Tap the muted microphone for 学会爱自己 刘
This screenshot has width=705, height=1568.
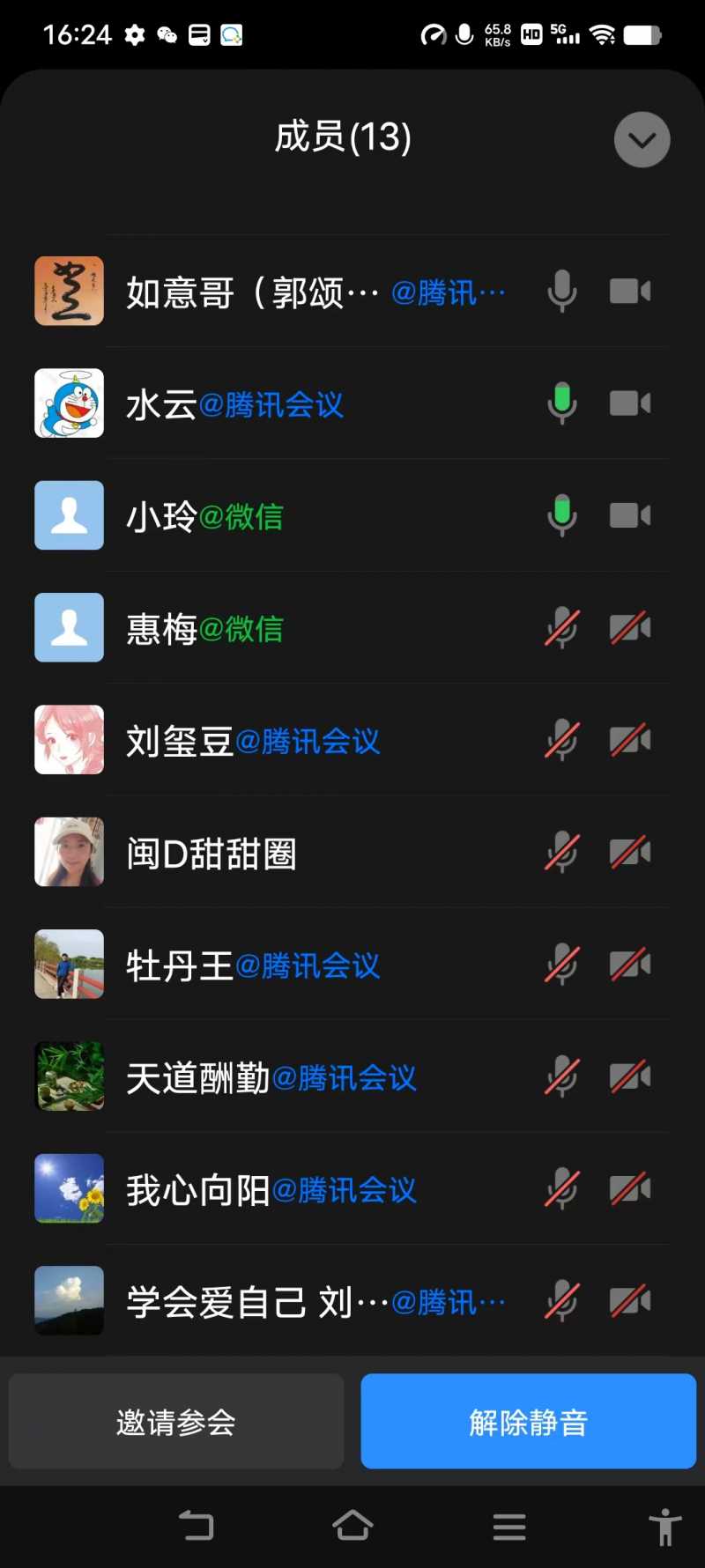561,1301
